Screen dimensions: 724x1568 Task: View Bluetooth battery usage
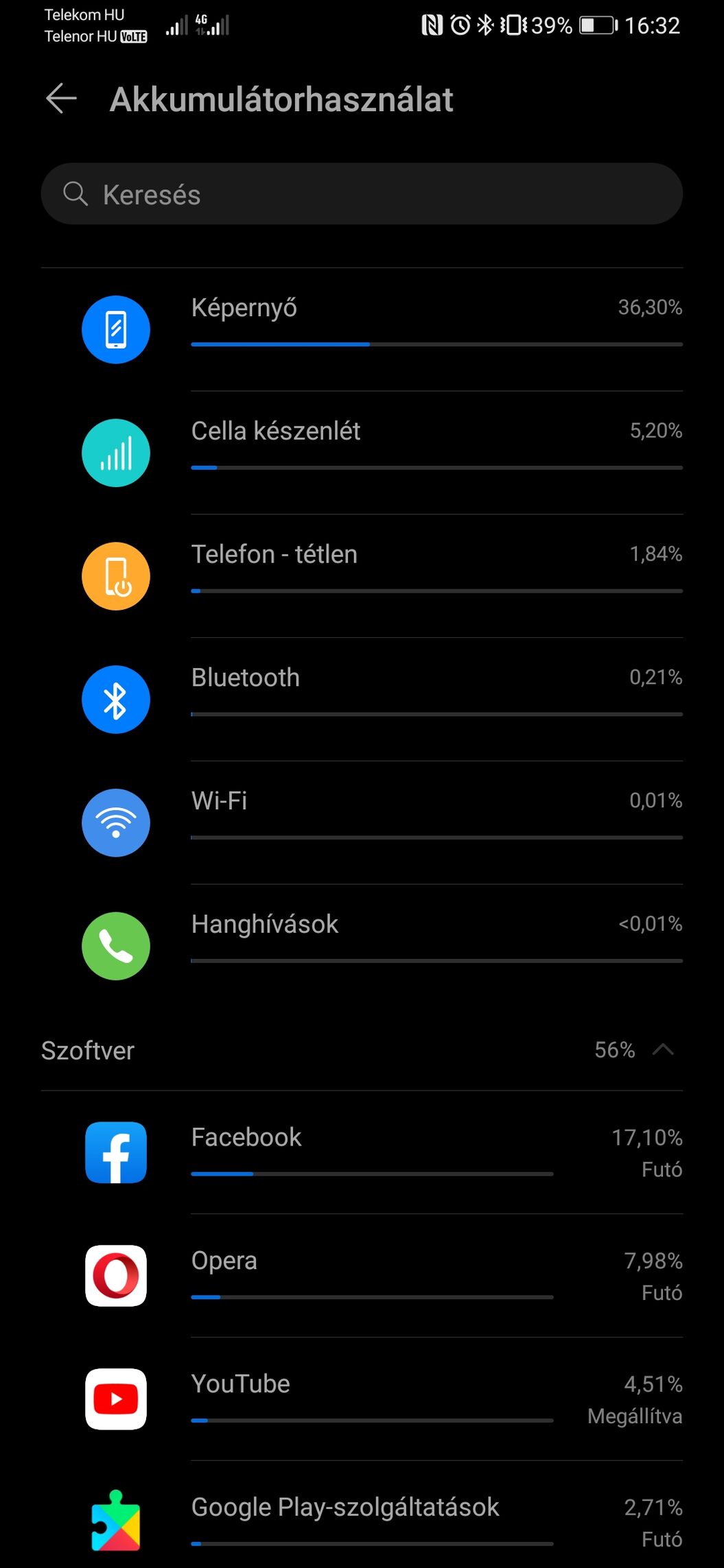(362, 700)
